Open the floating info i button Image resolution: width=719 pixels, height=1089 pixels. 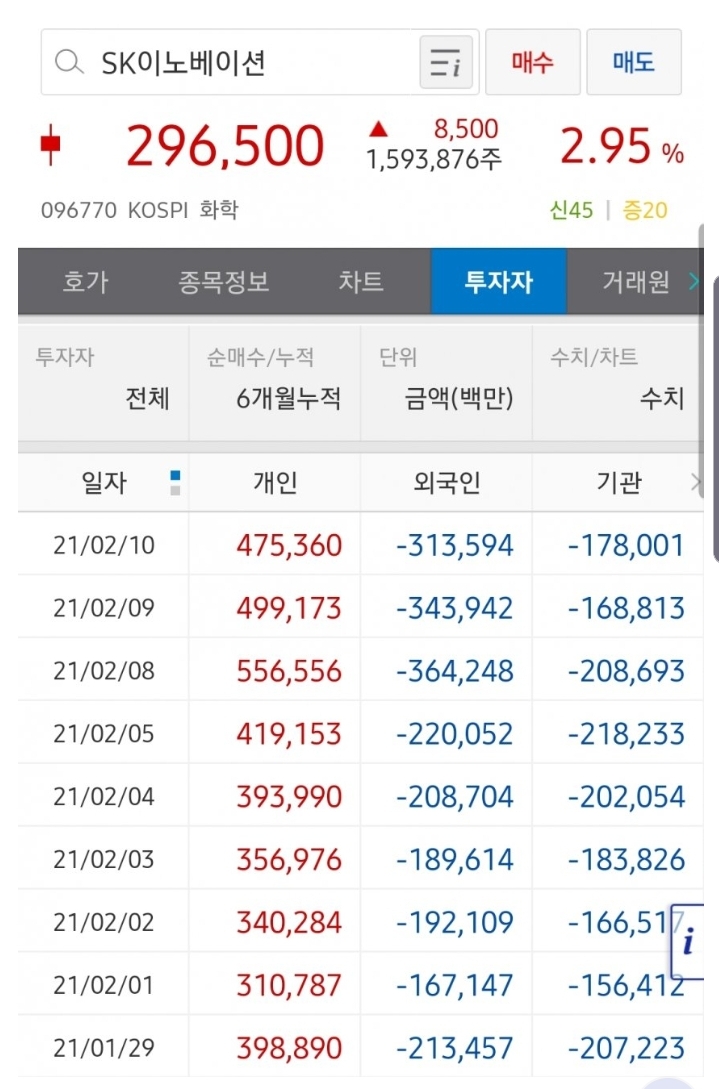tap(689, 941)
